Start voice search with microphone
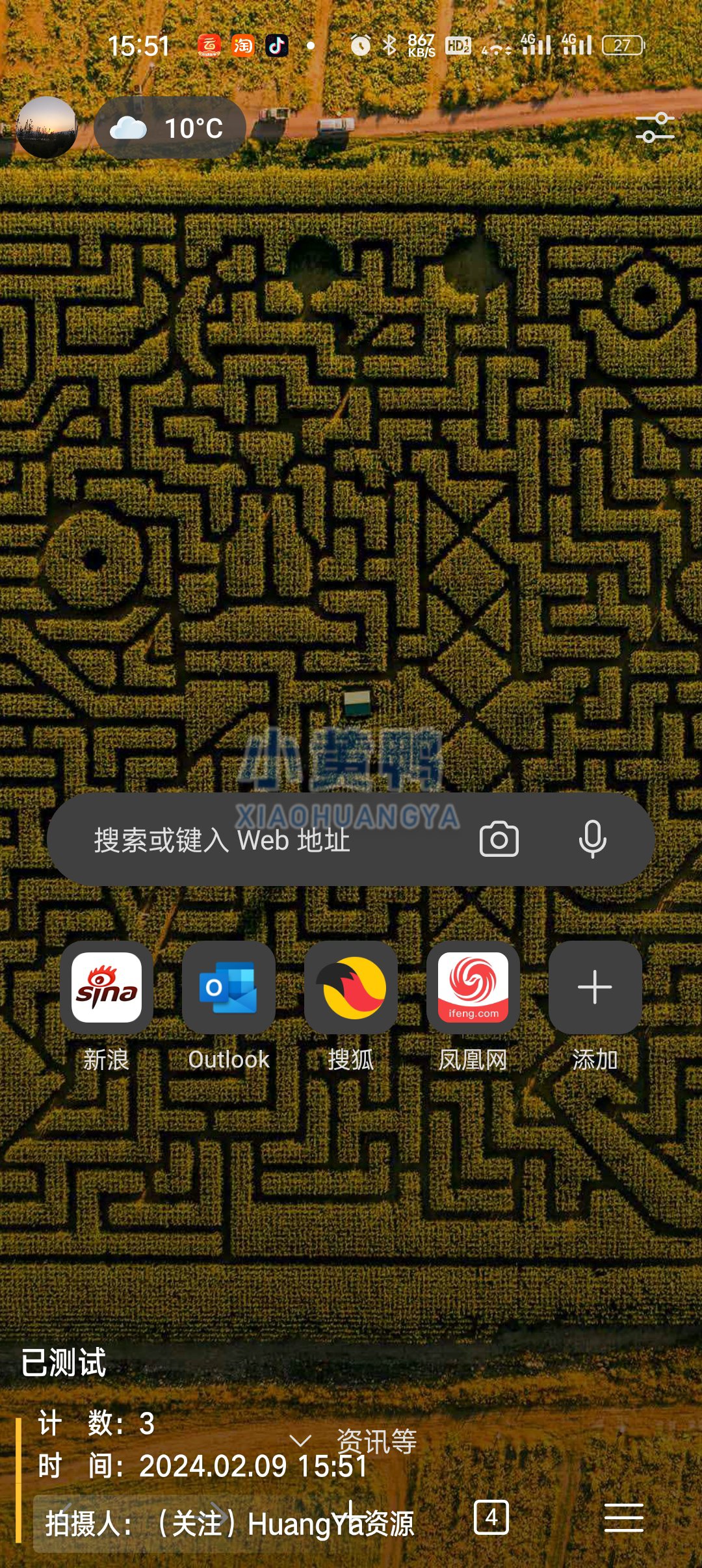 592,839
